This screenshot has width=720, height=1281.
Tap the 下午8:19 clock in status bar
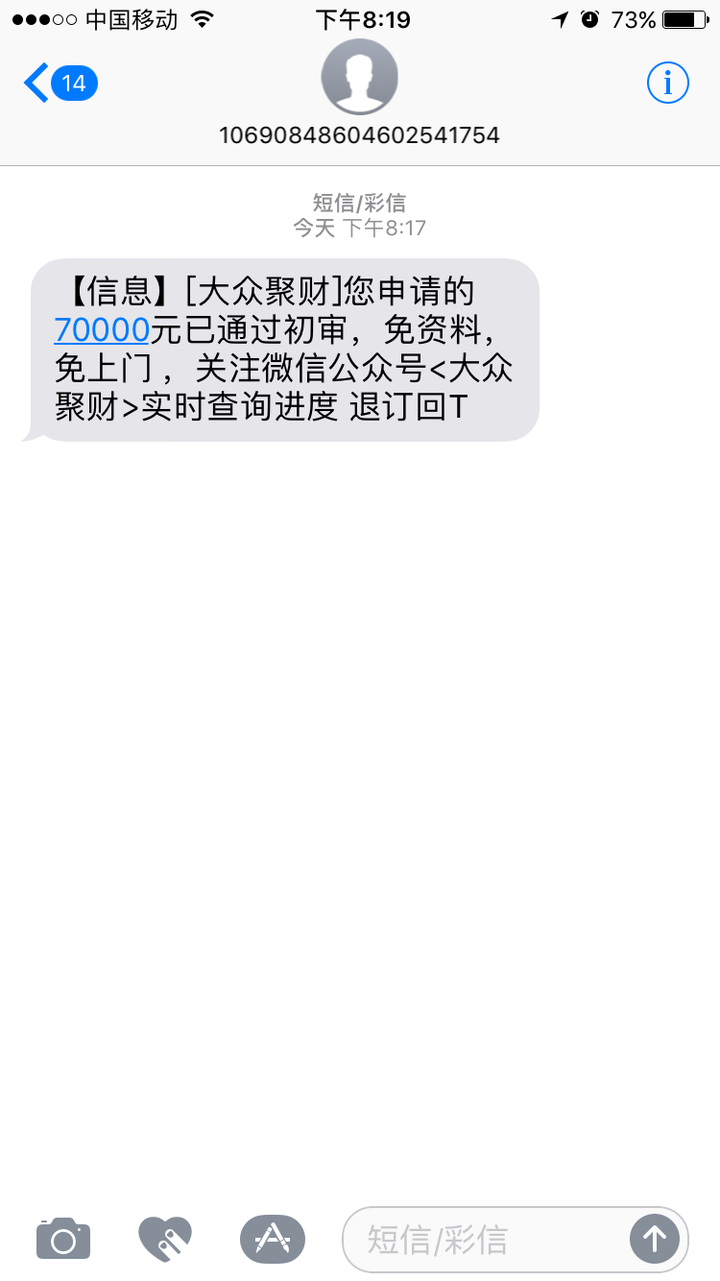360,19
